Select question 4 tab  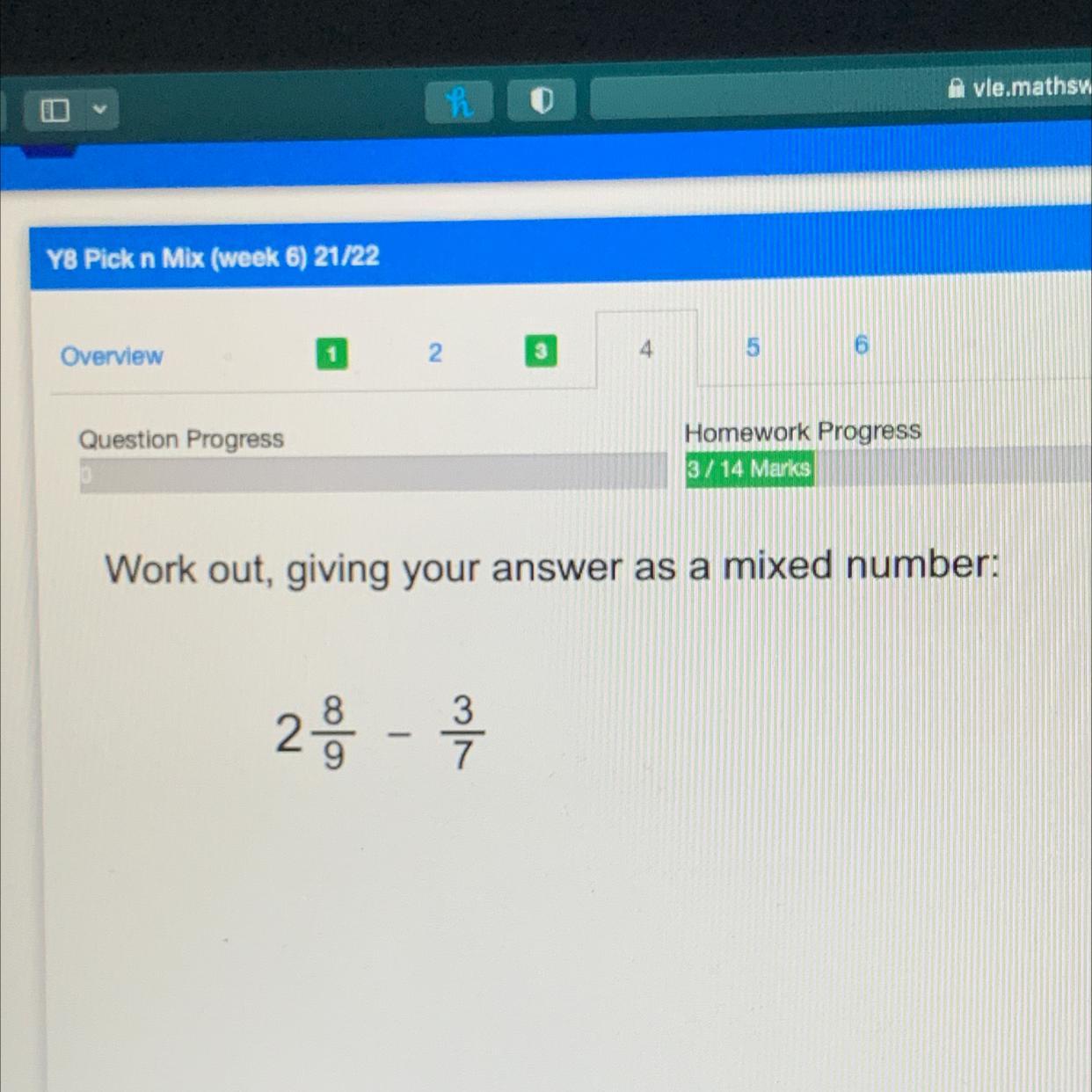646,349
